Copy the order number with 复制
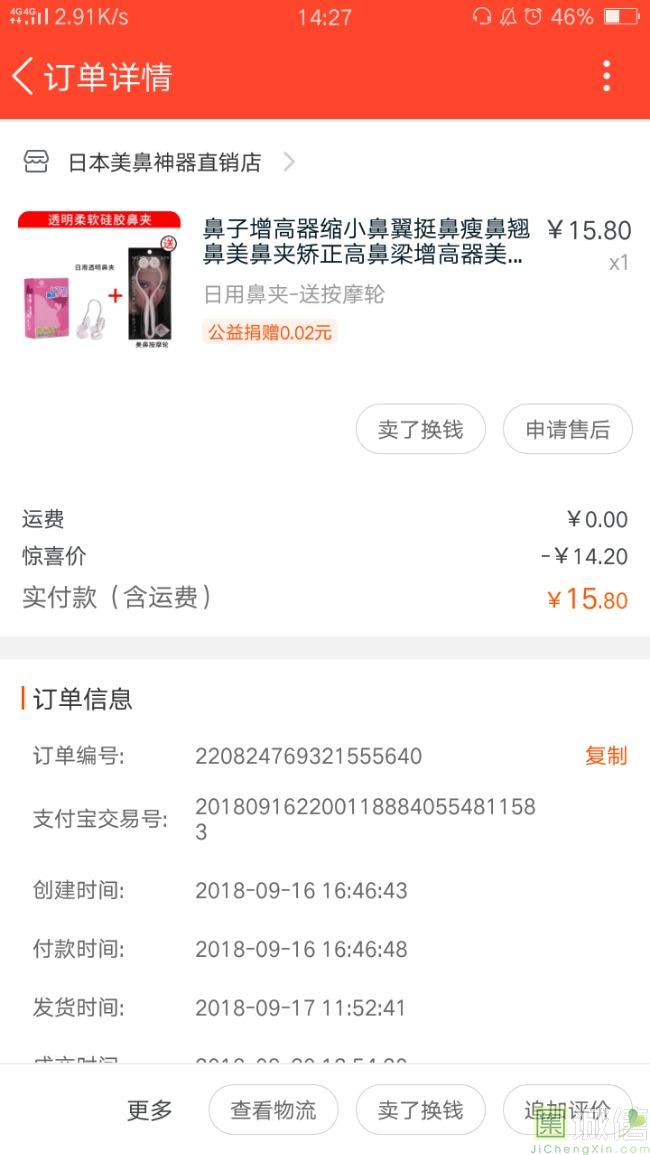The width and height of the screenshot is (650, 1155). (605, 756)
